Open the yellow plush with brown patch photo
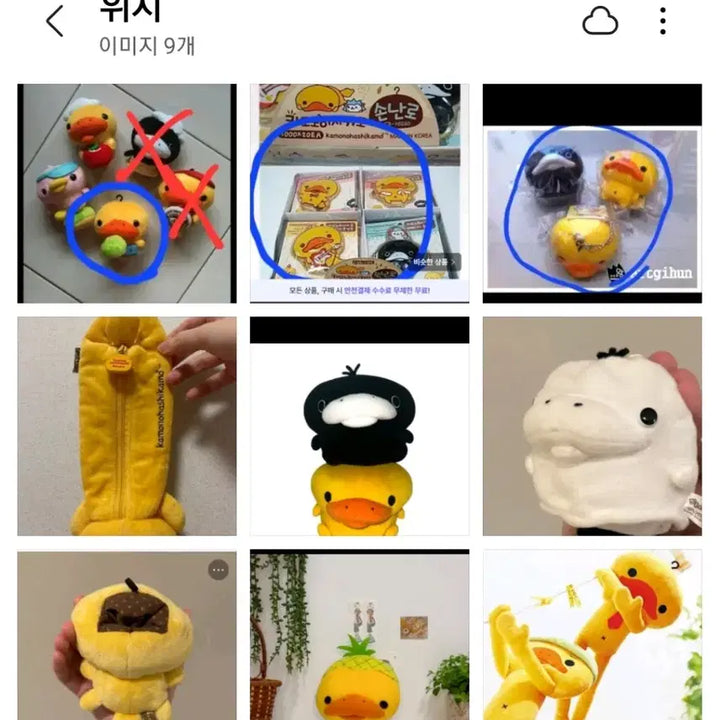 [127, 635]
